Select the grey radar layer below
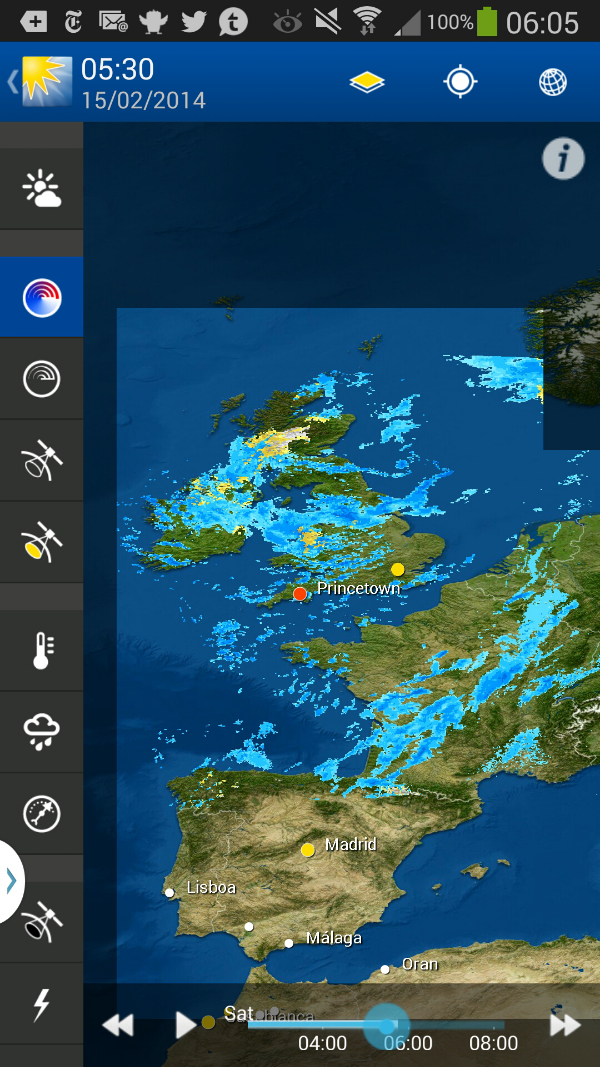600x1067 pixels. point(41,378)
